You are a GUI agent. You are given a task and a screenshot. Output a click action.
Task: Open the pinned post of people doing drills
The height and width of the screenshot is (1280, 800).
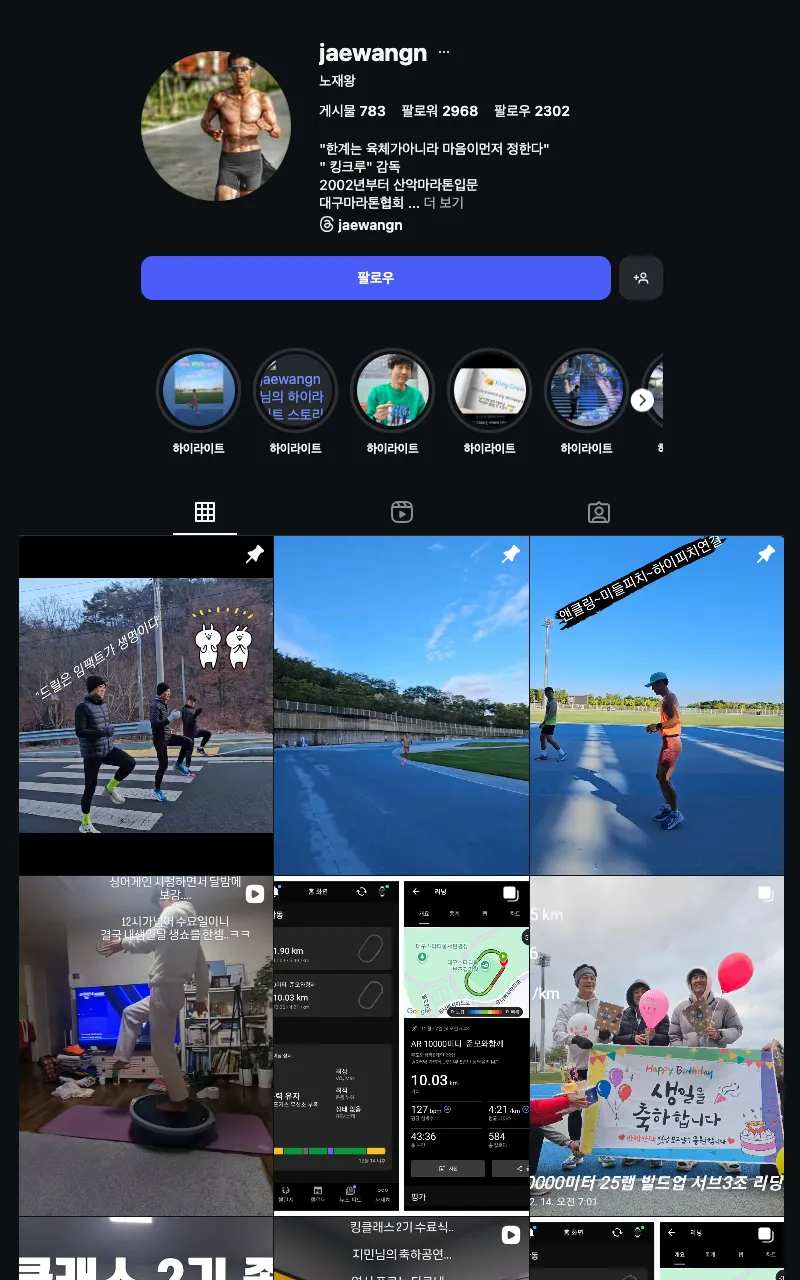click(x=146, y=705)
